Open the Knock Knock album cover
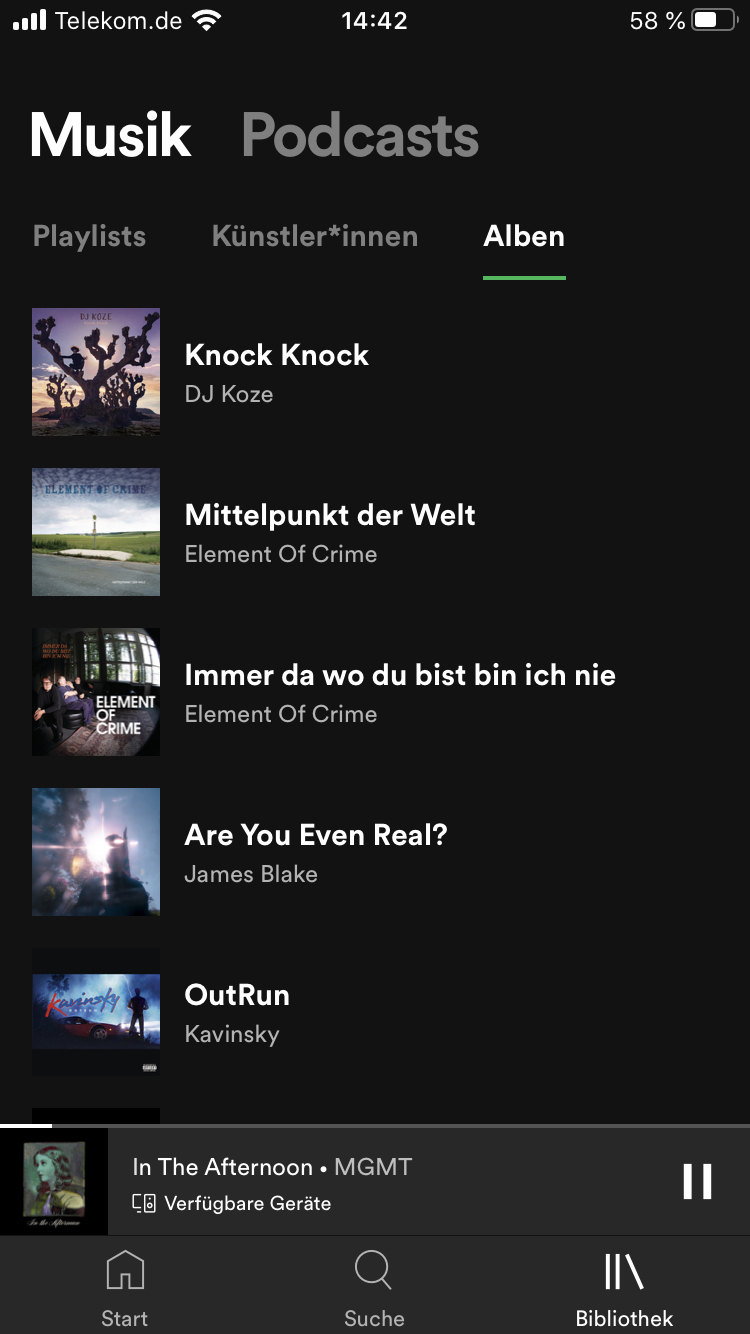 click(95, 372)
